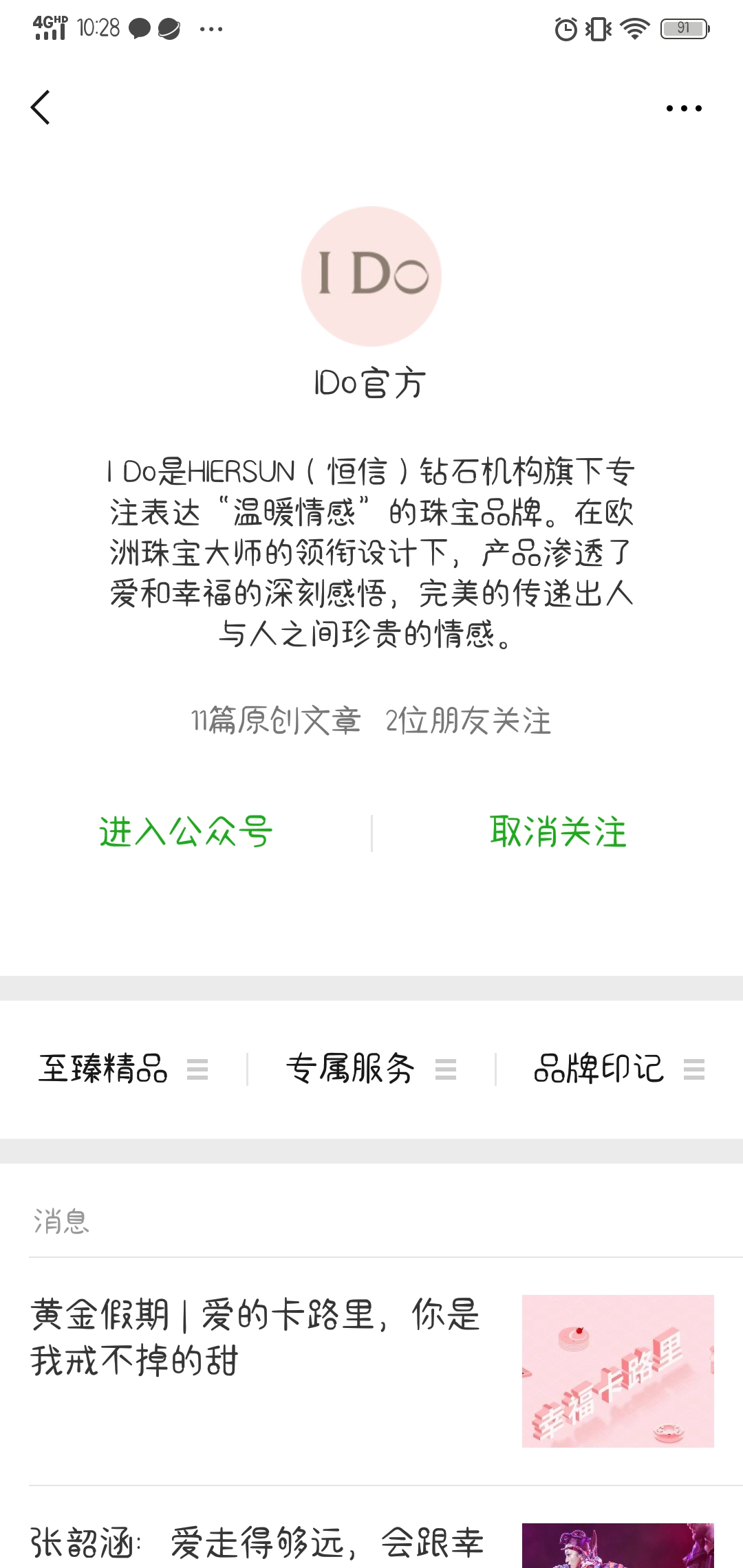Screen dimensions: 743x1568
Task: View the IDo官方 profile avatar
Action: point(371,276)
